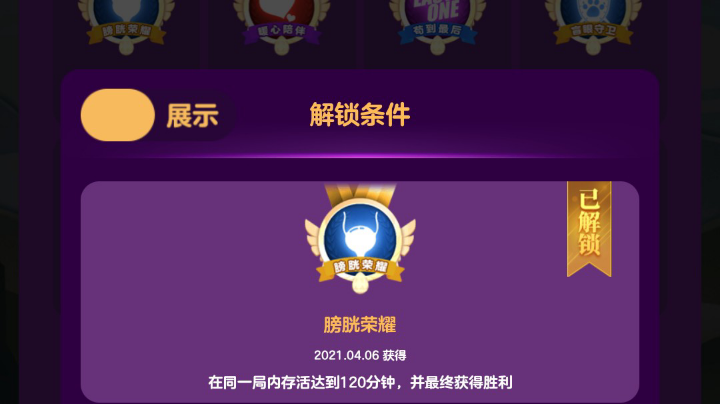Toggle the 展示 display switch
Viewport: 720px width, 404px height.
pyautogui.click(x=118, y=115)
